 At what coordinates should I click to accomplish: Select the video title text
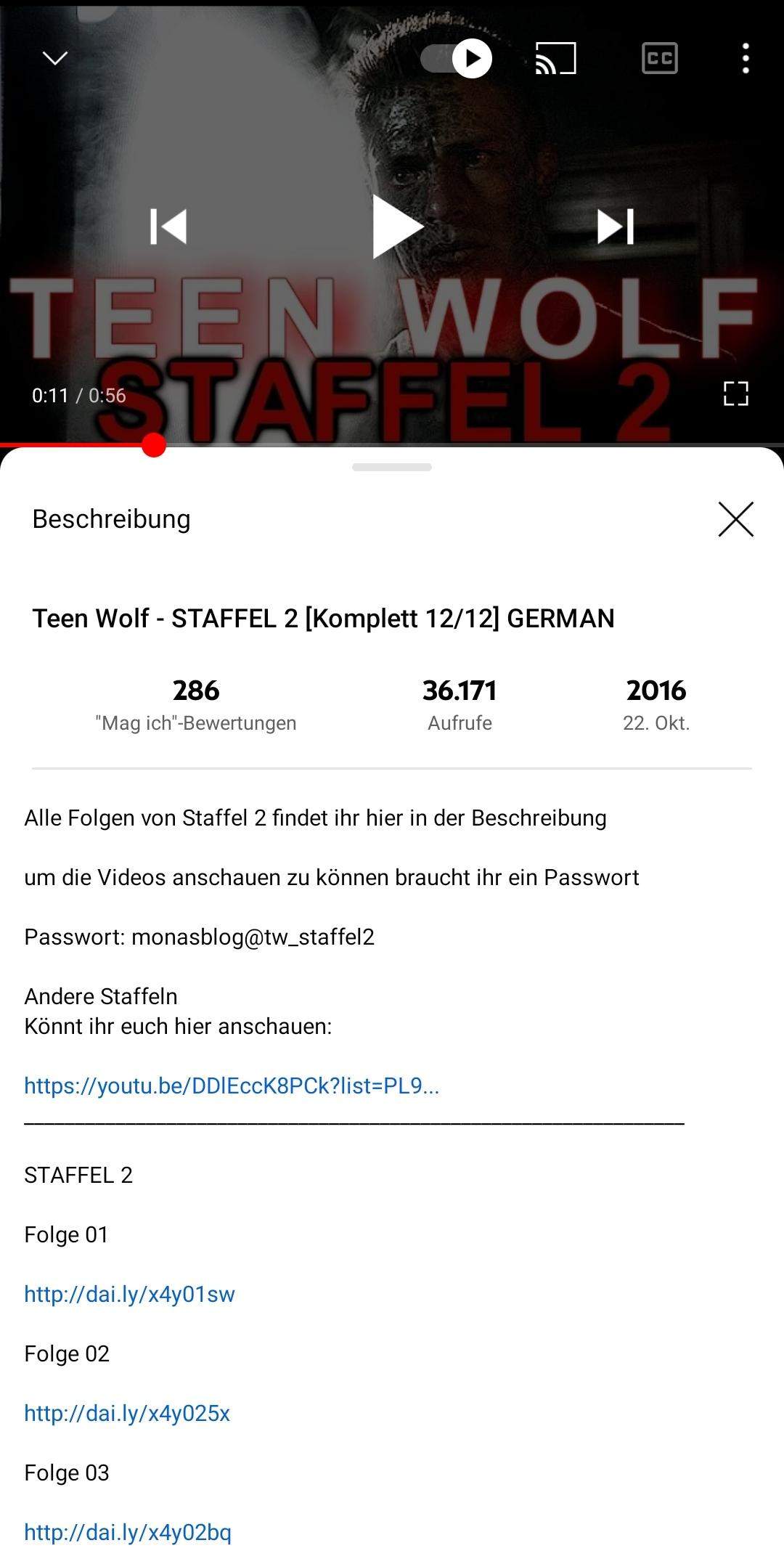(x=322, y=619)
